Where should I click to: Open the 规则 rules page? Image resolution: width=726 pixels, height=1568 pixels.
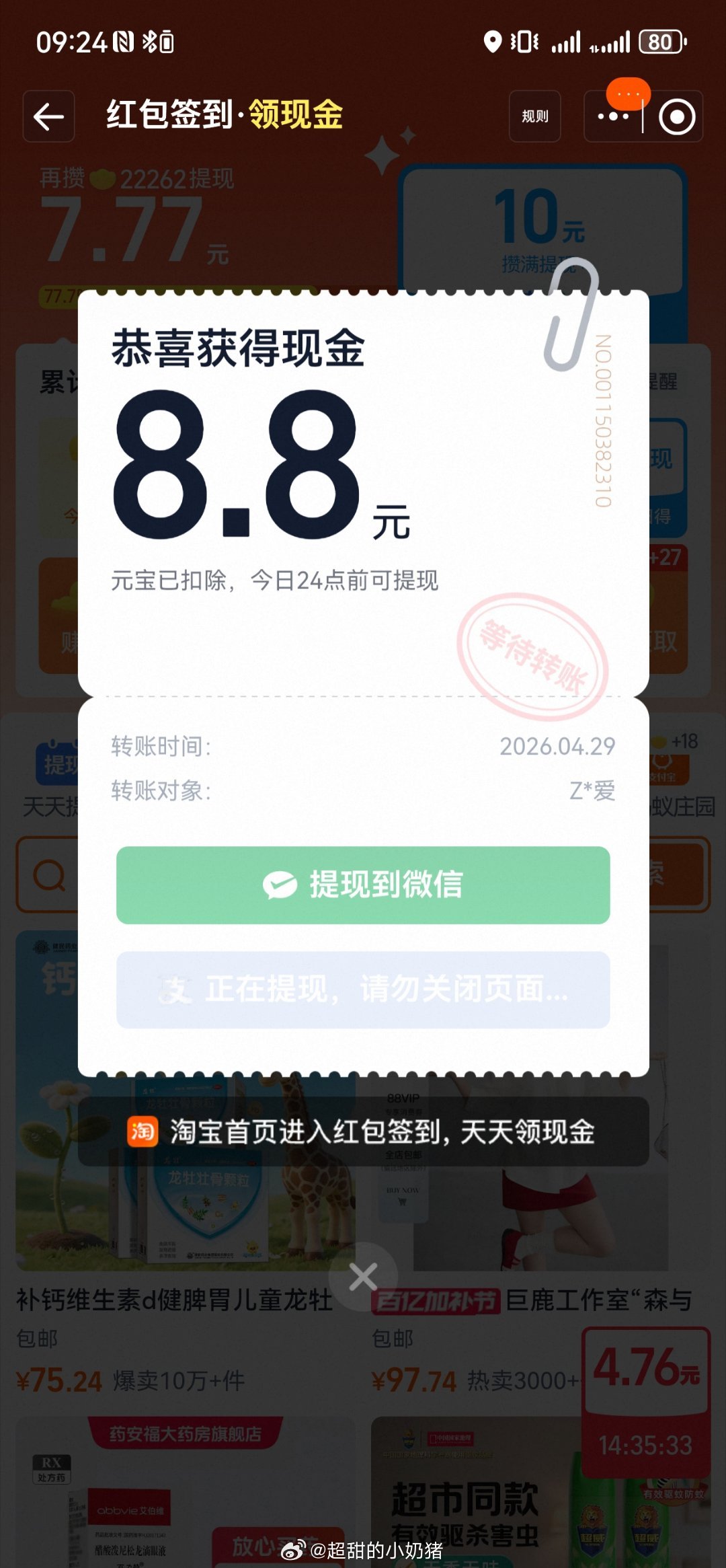(534, 116)
